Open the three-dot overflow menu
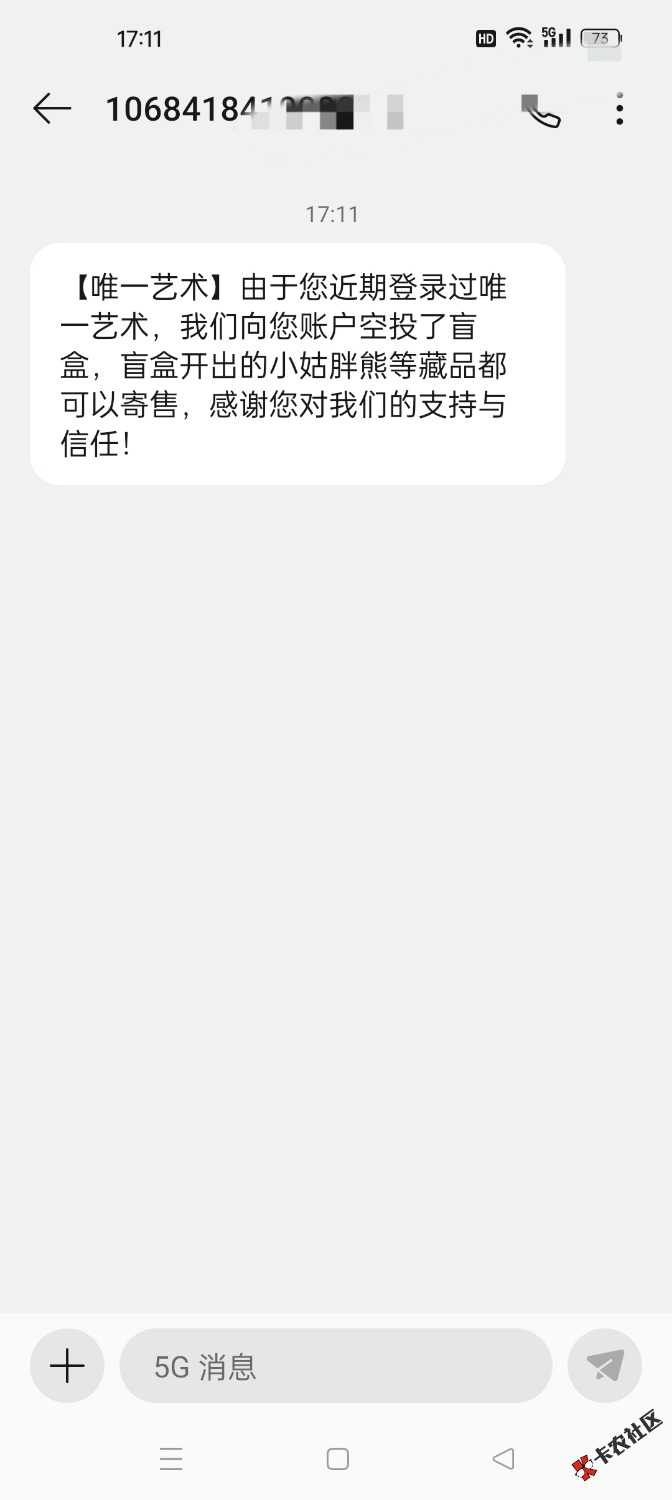The width and height of the screenshot is (672, 1500). pos(619,109)
